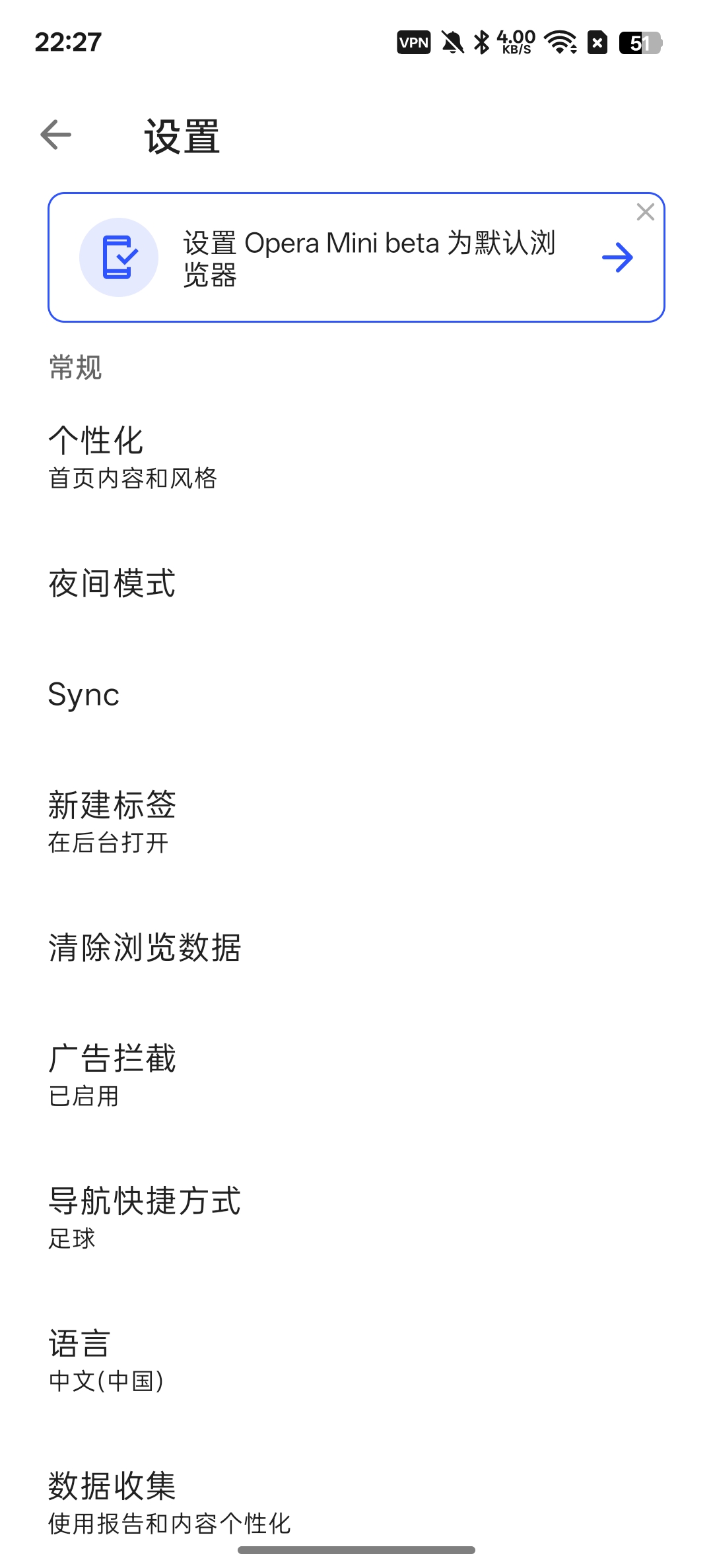This screenshot has width=713, height=1568.
Task: Change the 语言 setting
Action: (356, 1361)
